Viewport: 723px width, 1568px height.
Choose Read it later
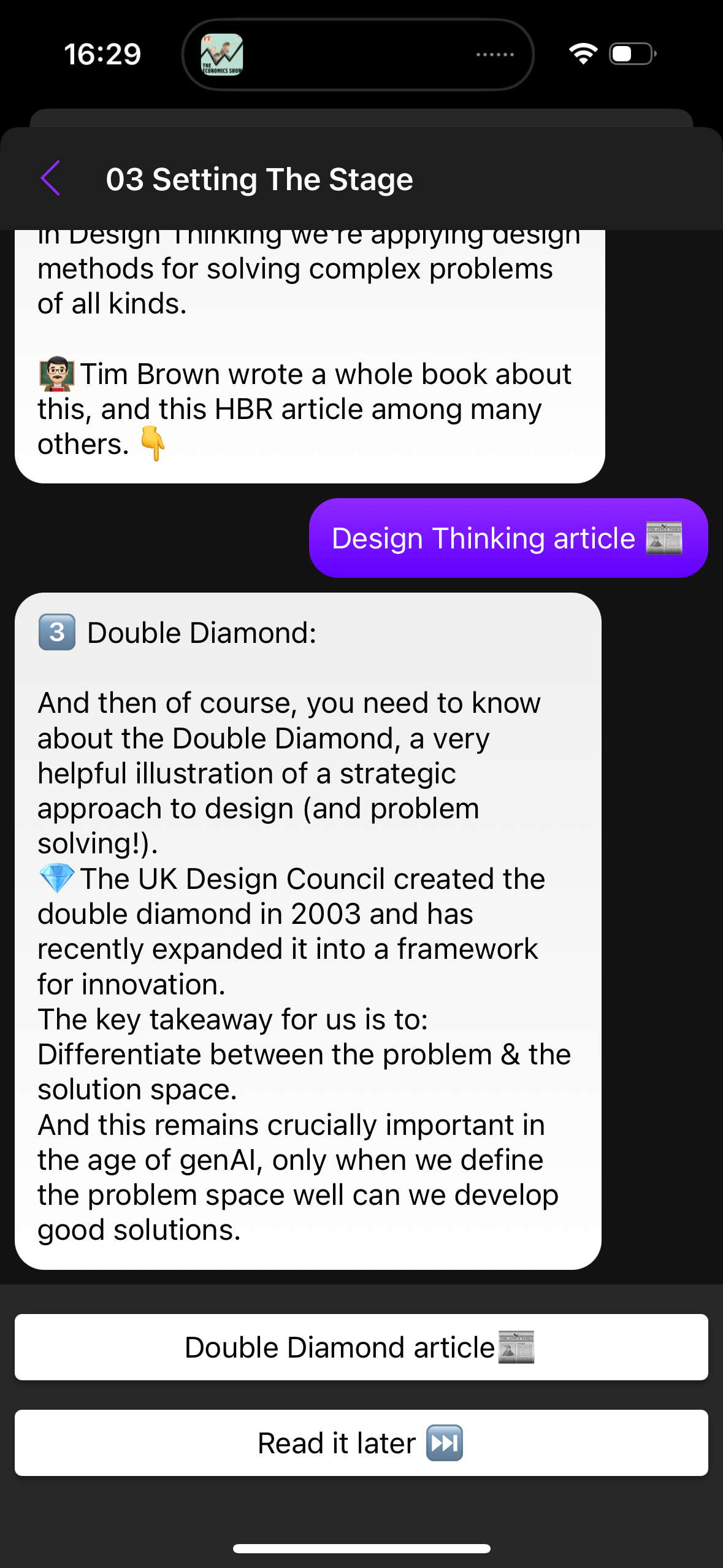pos(361,1443)
